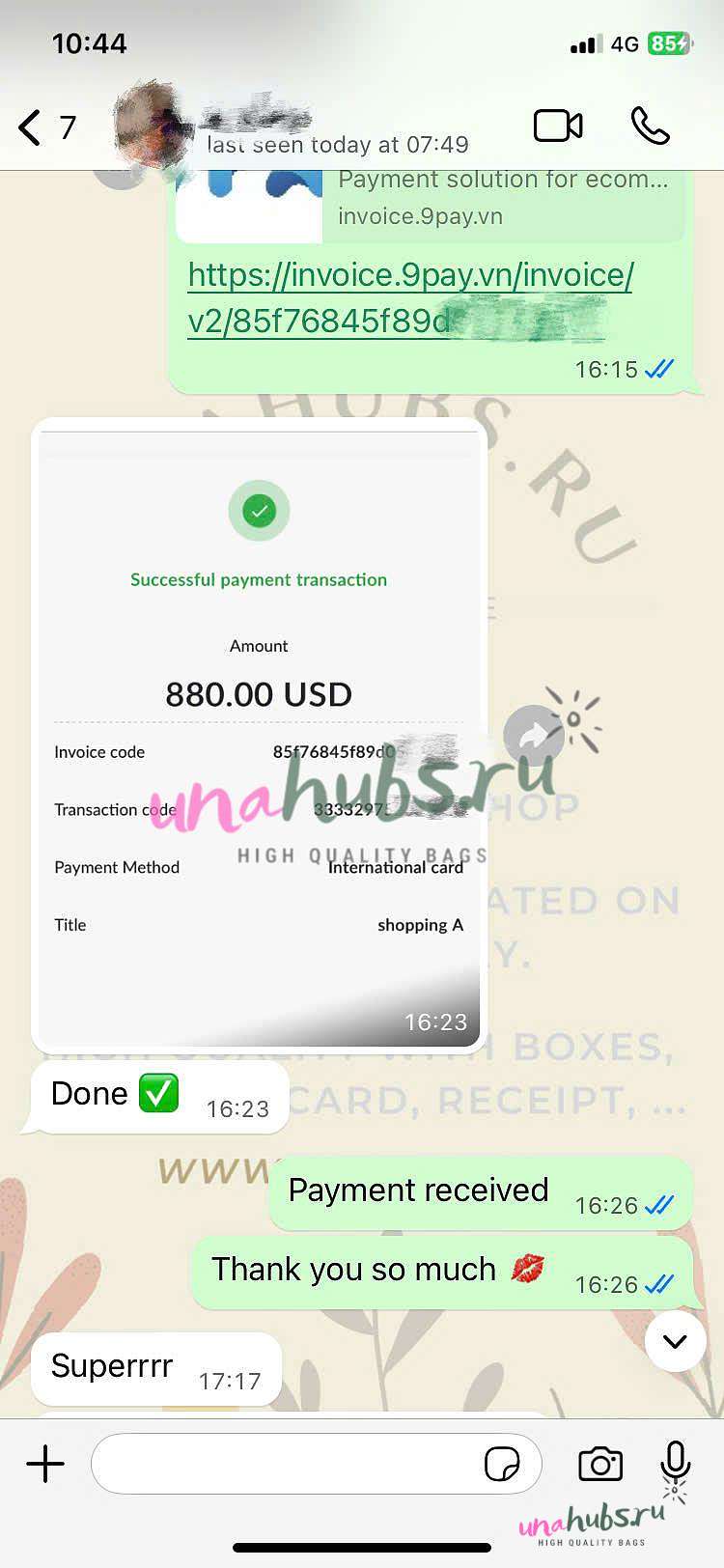Open the payment receipt image

(x=258, y=734)
